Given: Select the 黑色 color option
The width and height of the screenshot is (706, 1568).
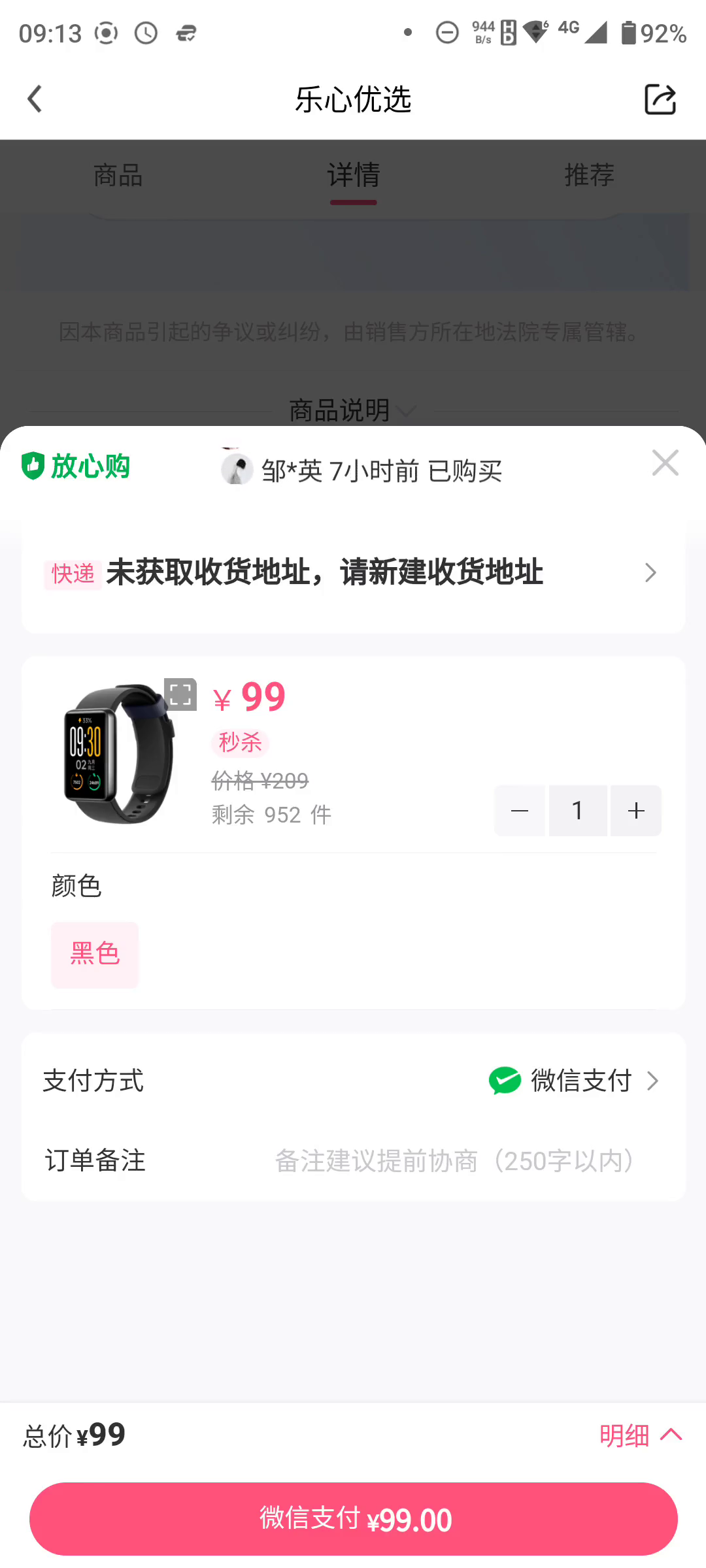Looking at the screenshot, I should pyautogui.click(x=95, y=955).
